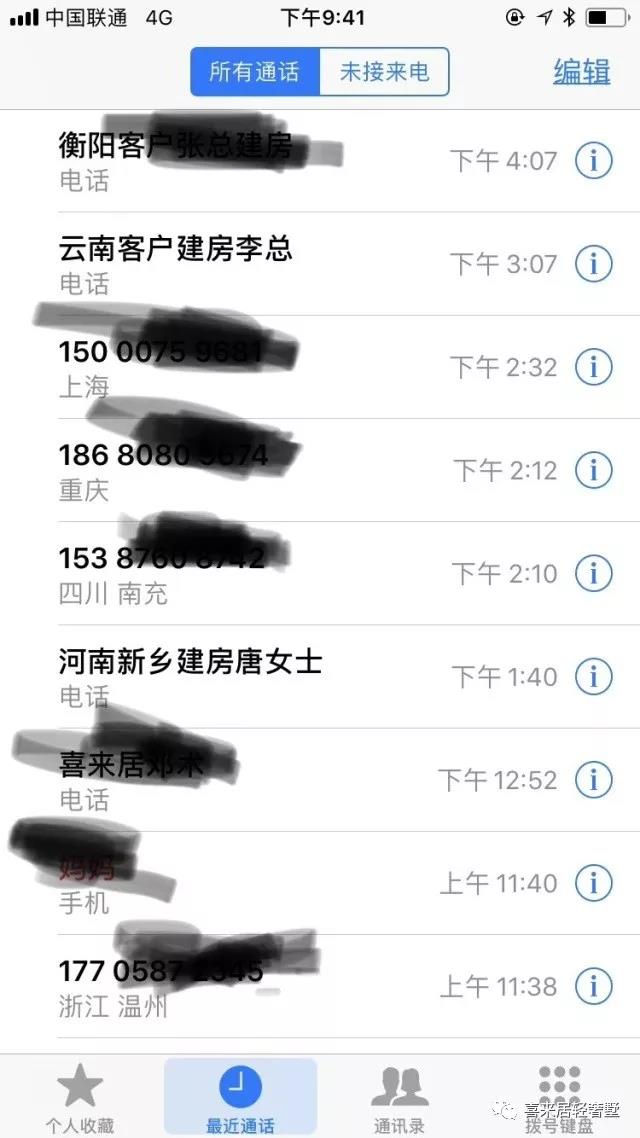The height and width of the screenshot is (1138, 640).
Task: Open info for the 下午 12:52 call
Action: point(594,779)
